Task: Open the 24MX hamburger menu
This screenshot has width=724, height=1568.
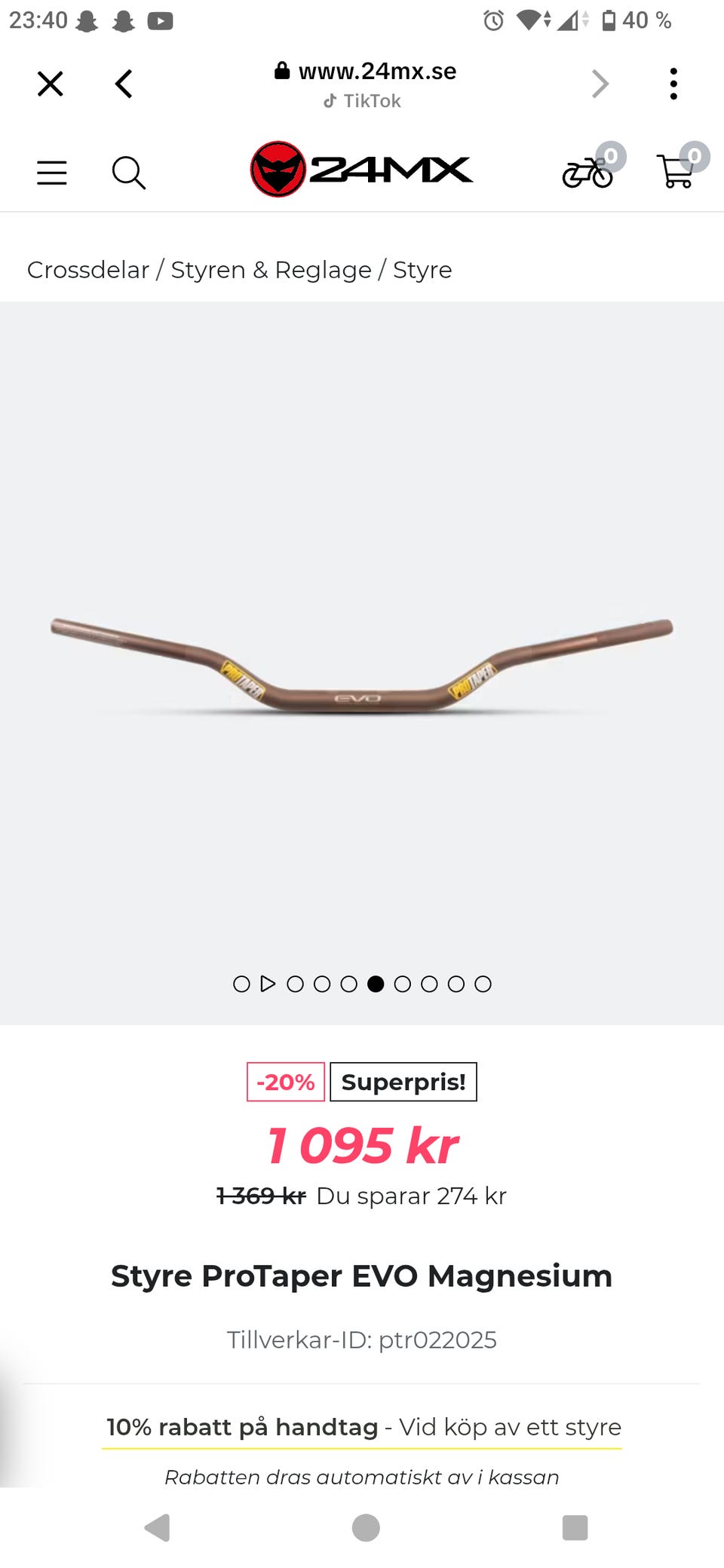Action: click(52, 173)
